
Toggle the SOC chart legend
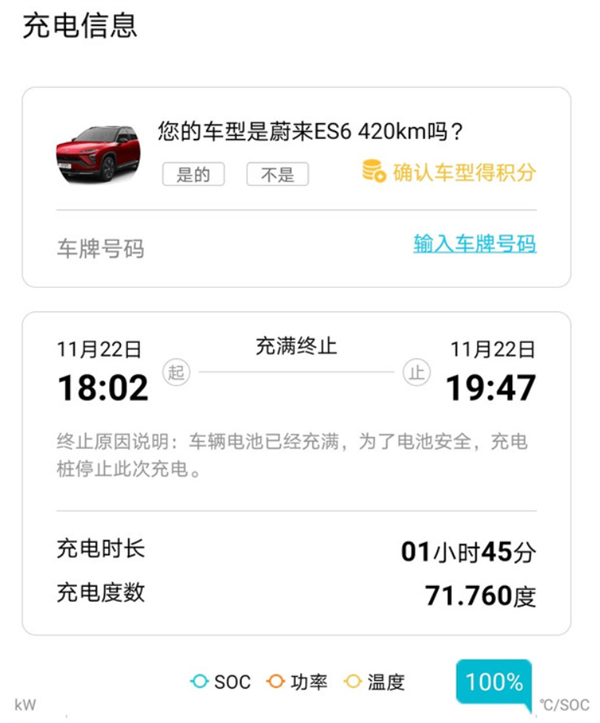[x=220, y=682]
